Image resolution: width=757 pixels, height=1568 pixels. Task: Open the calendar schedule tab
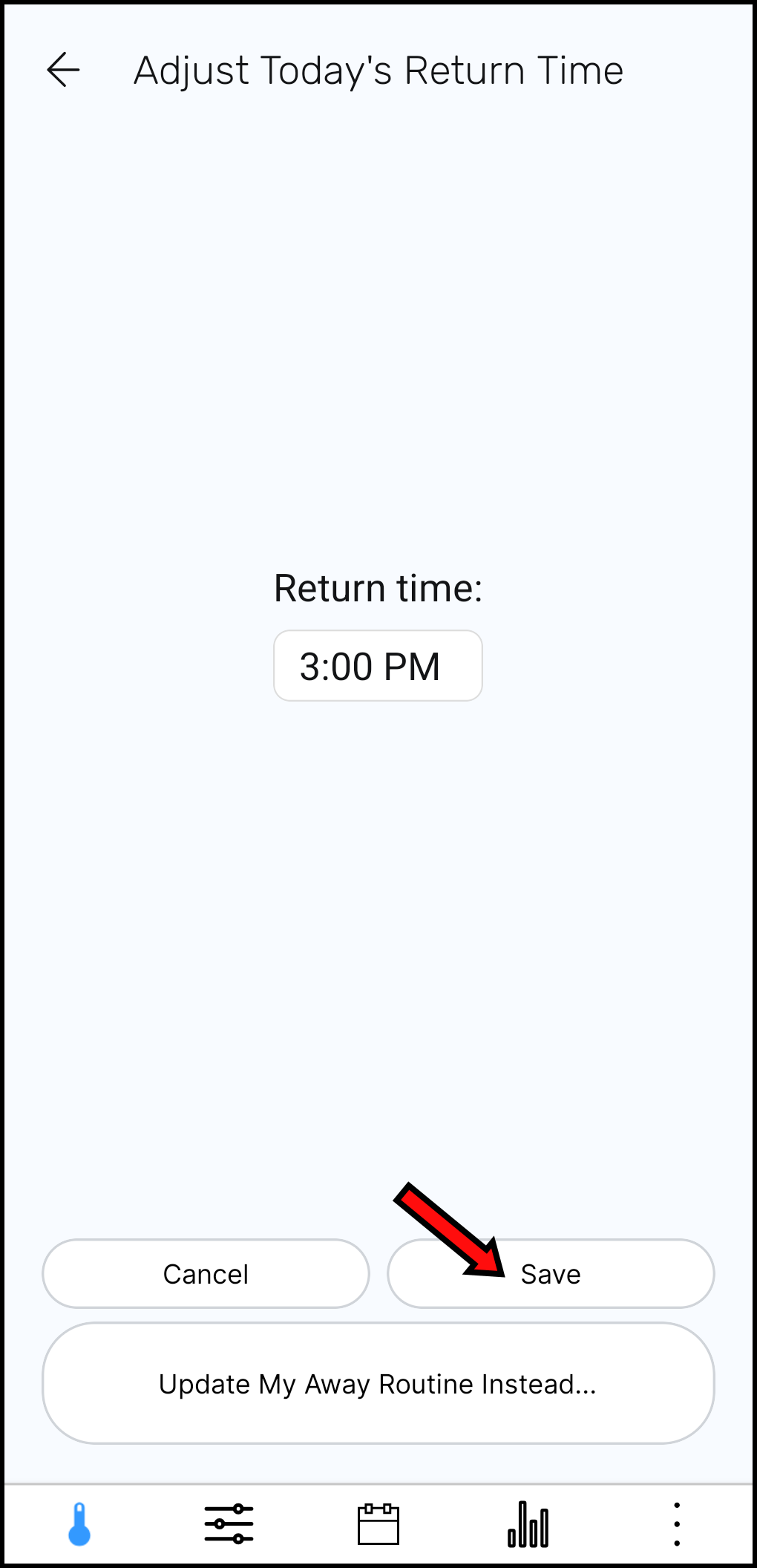pos(378,1524)
